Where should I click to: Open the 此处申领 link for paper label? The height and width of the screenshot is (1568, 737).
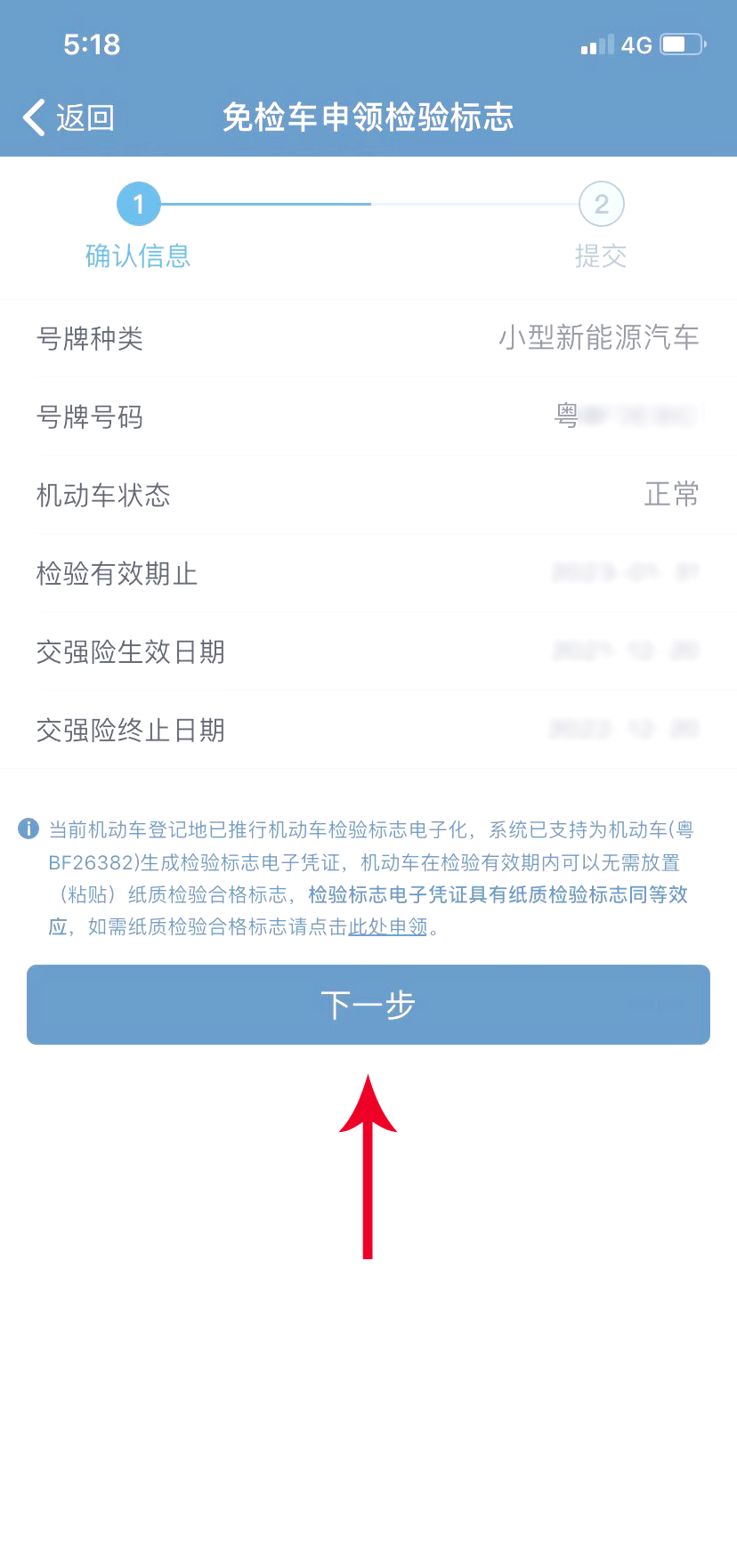[388, 927]
